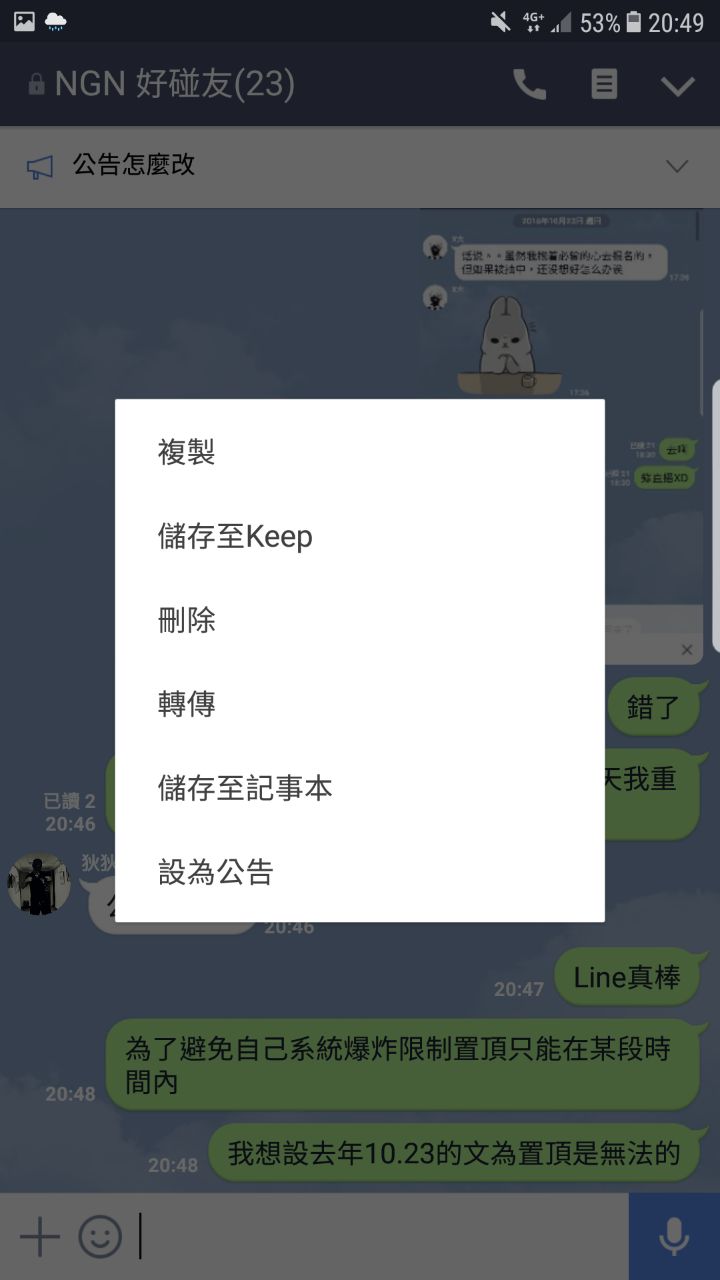Image resolution: width=720 pixels, height=1280 pixels.
Task: Open the notes icon in header
Action: tap(604, 85)
